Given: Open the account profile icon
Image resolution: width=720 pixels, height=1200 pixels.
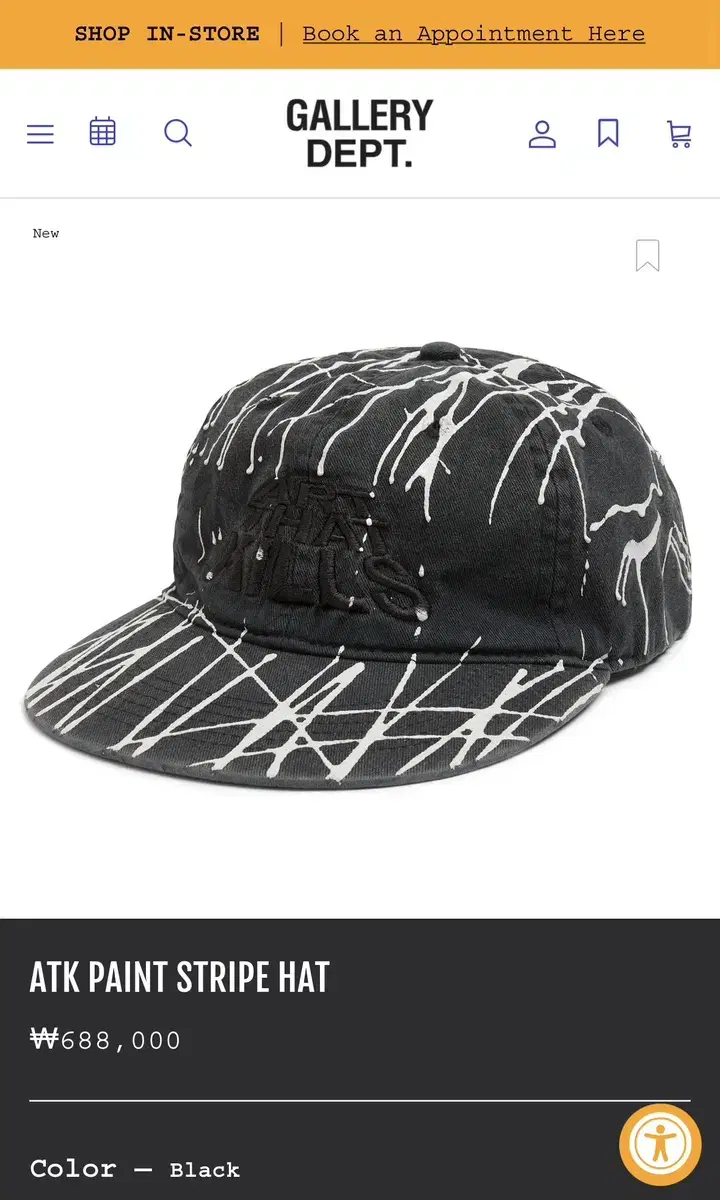Looking at the screenshot, I should coord(542,134).
